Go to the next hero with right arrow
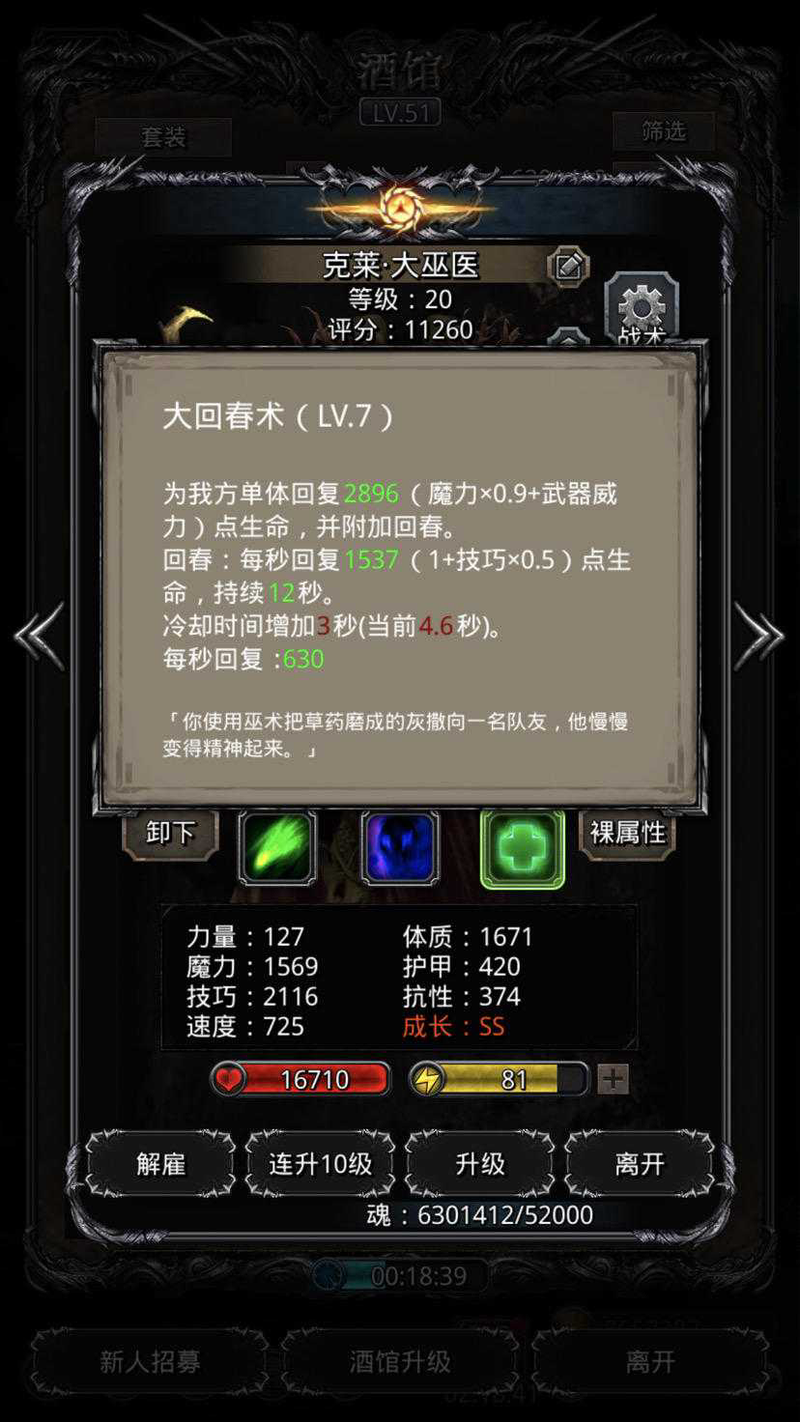 click(x=758, y=635)
